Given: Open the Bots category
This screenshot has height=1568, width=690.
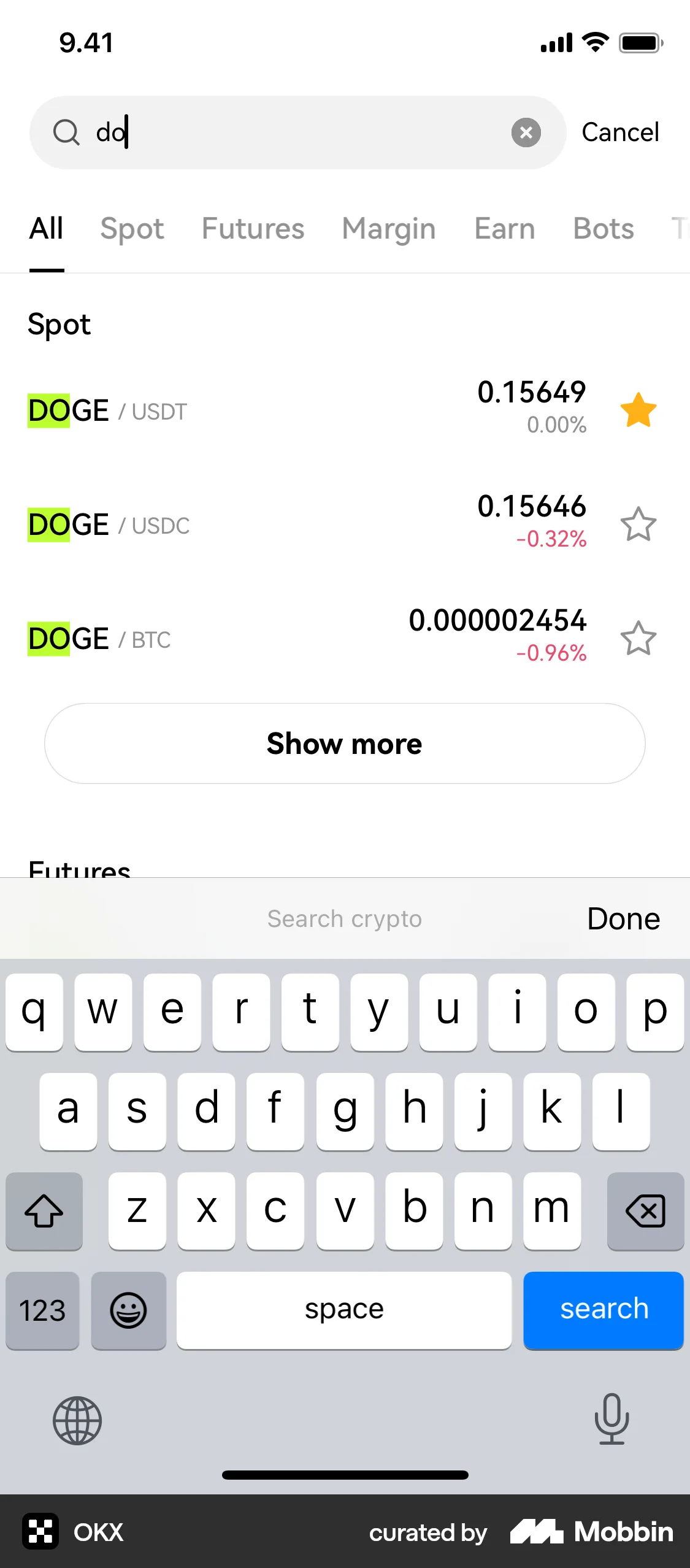Looking at the screenshot, I should coord(603,229).
